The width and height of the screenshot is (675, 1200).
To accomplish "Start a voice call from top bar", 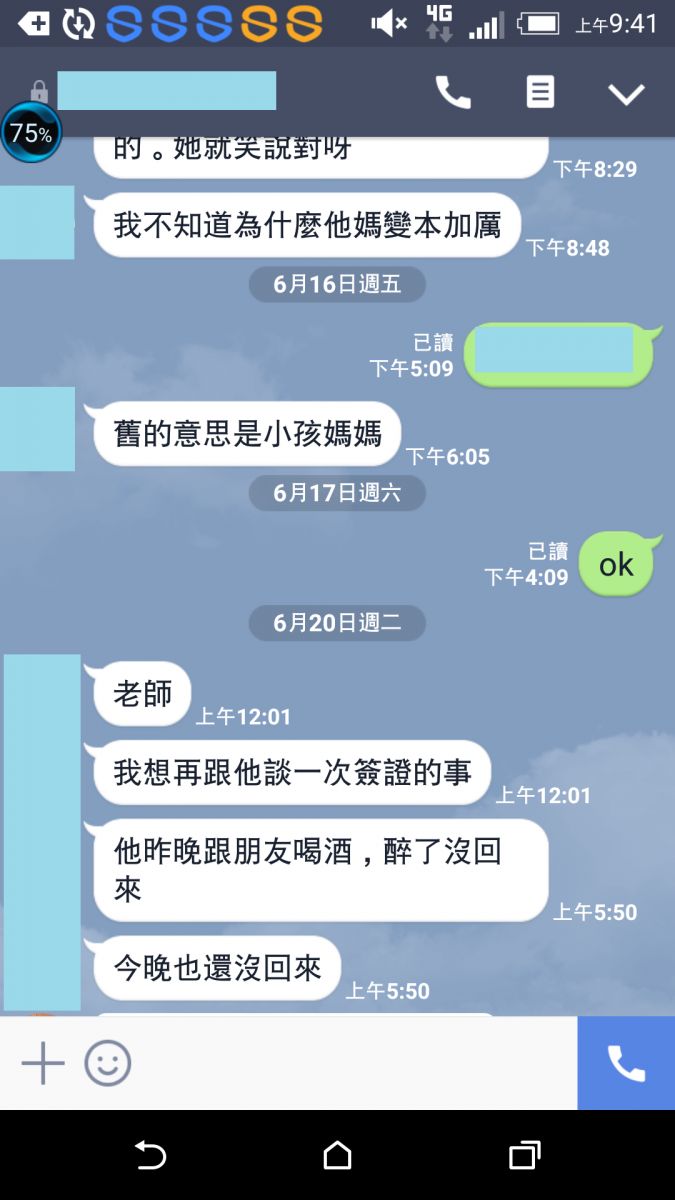I will (453, 93).
